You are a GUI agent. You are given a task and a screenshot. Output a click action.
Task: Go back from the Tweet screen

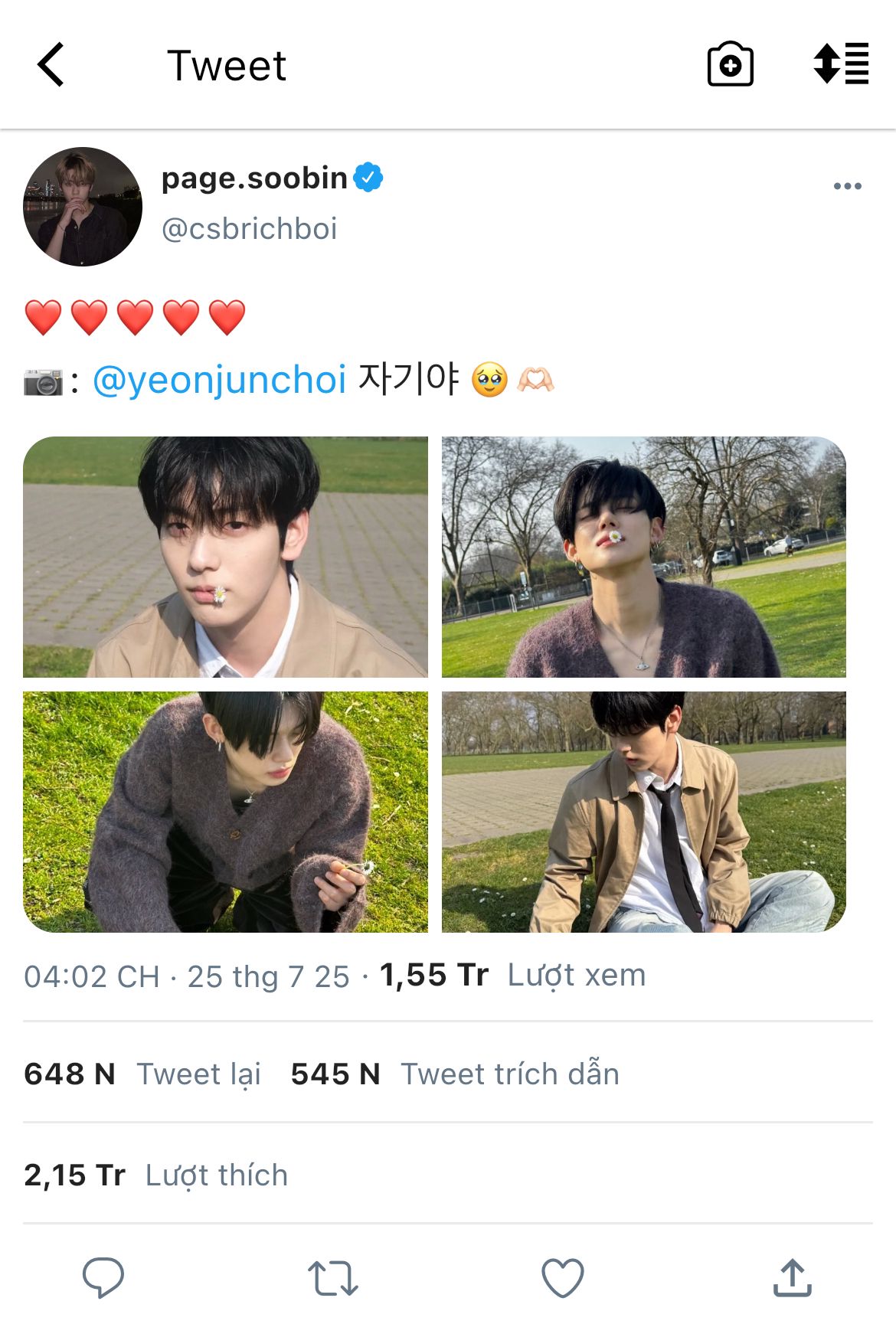click(x=51, y=65)
